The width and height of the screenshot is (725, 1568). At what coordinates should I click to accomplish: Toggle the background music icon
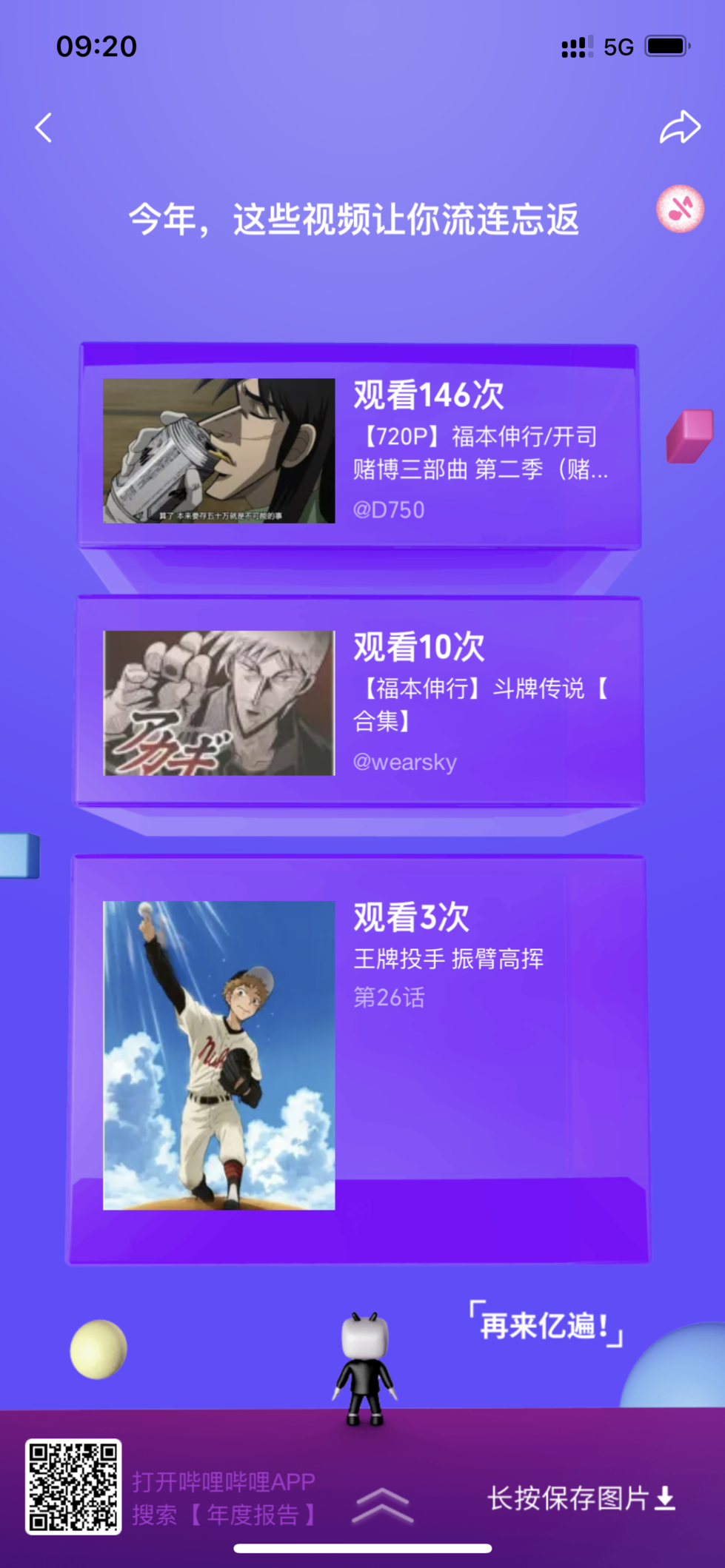click(679, 209)
